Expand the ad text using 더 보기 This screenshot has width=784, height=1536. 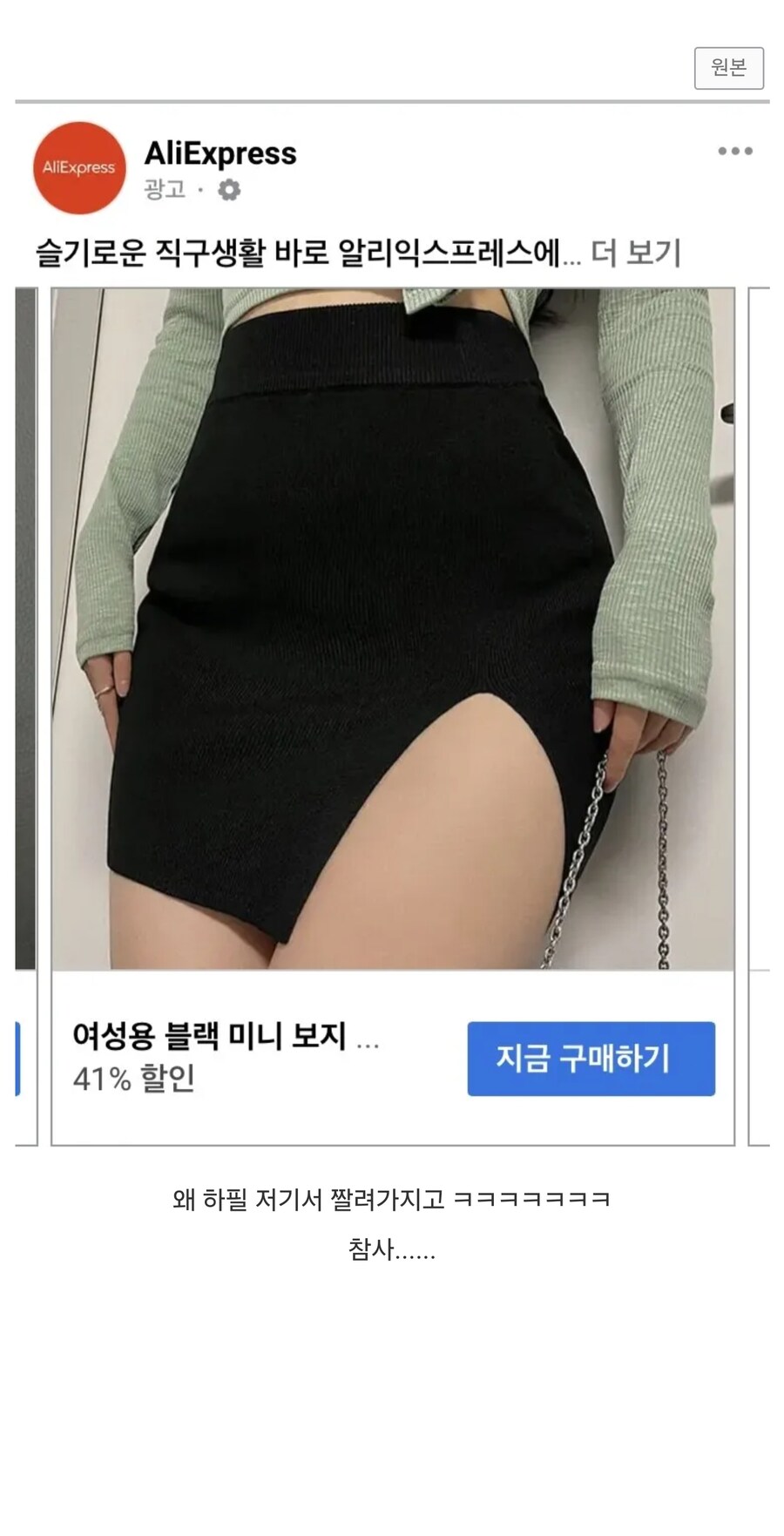click(x=639, y=250)
